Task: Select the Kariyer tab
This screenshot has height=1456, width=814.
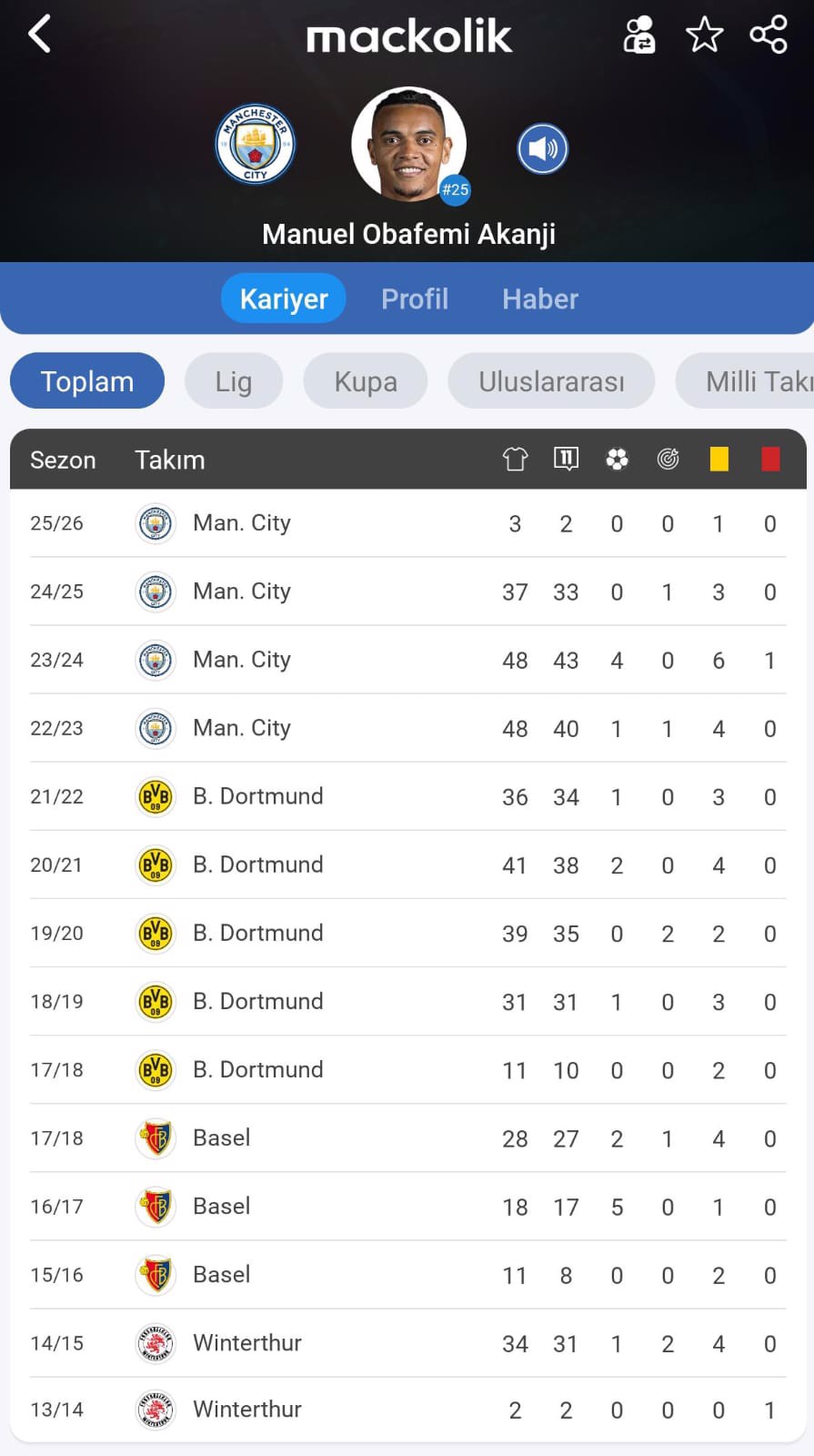Action: (x=284, y=298)
